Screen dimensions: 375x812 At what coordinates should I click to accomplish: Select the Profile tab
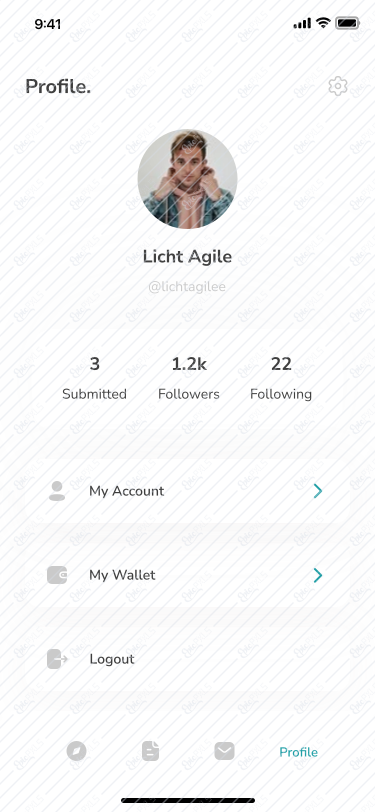coord(298,752)
